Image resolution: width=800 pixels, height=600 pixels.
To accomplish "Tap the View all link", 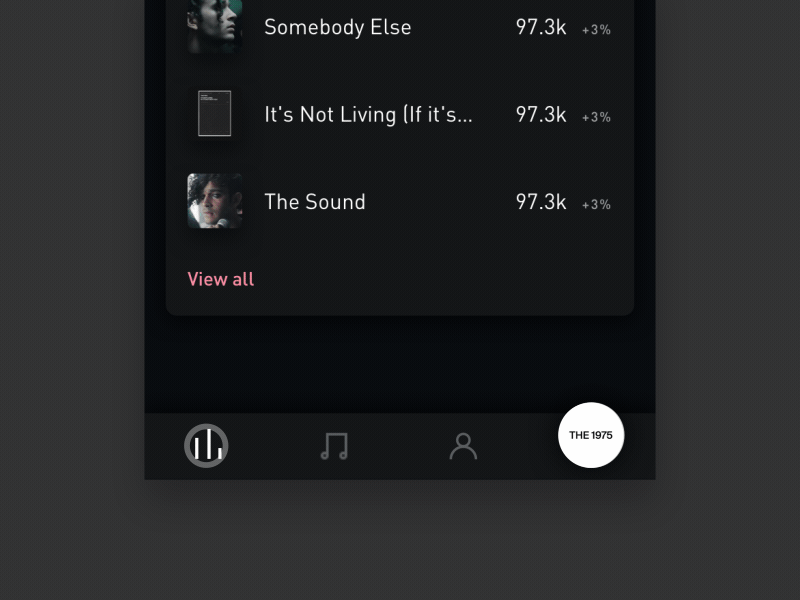I will click(x=221, y=279).
